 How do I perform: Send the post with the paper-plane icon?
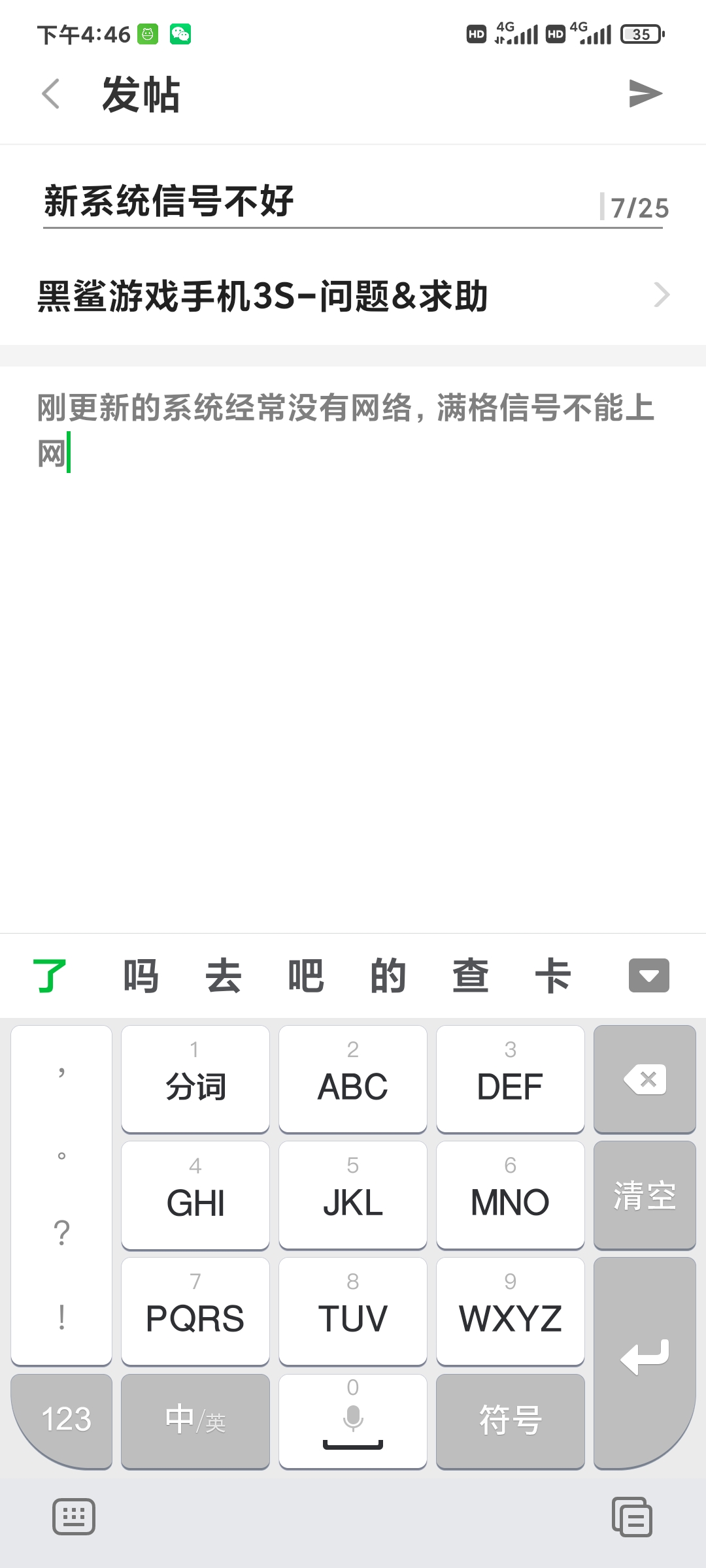645,93
